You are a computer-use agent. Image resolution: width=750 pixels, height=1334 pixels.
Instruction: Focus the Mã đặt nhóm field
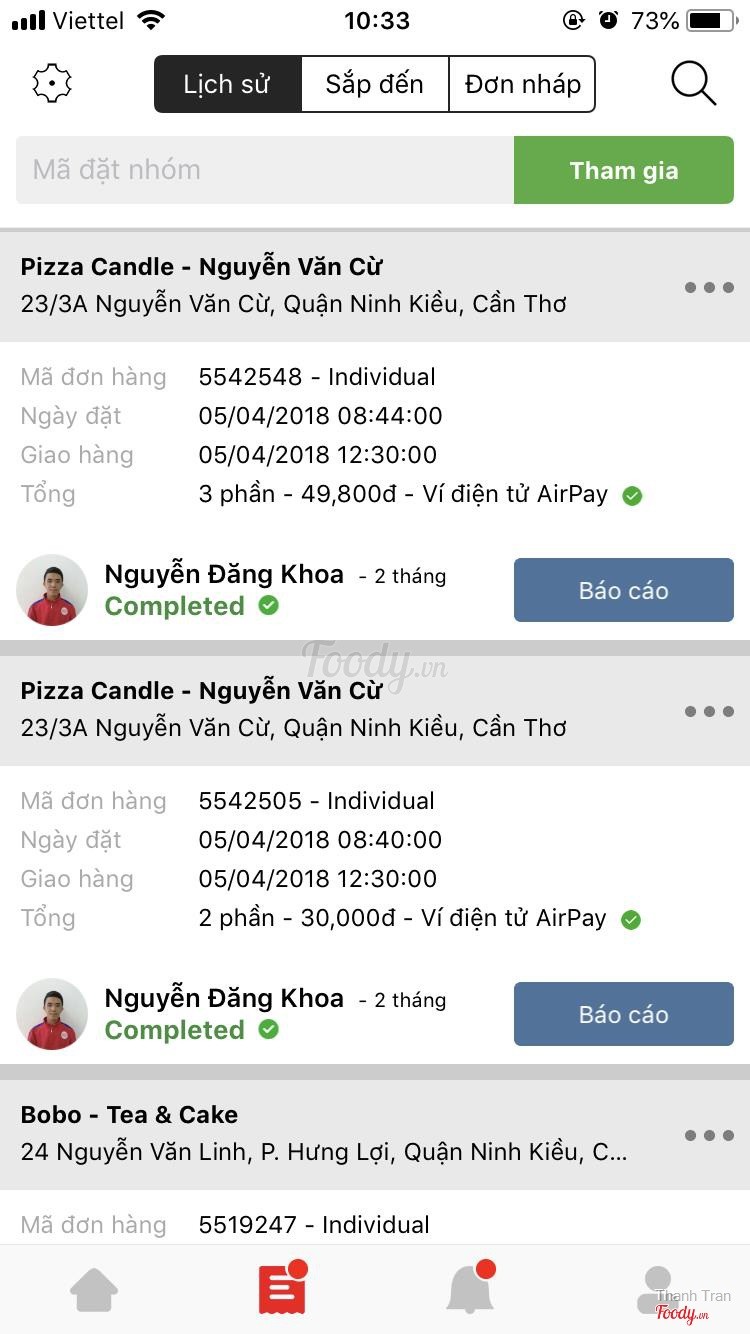click(265, 170)
